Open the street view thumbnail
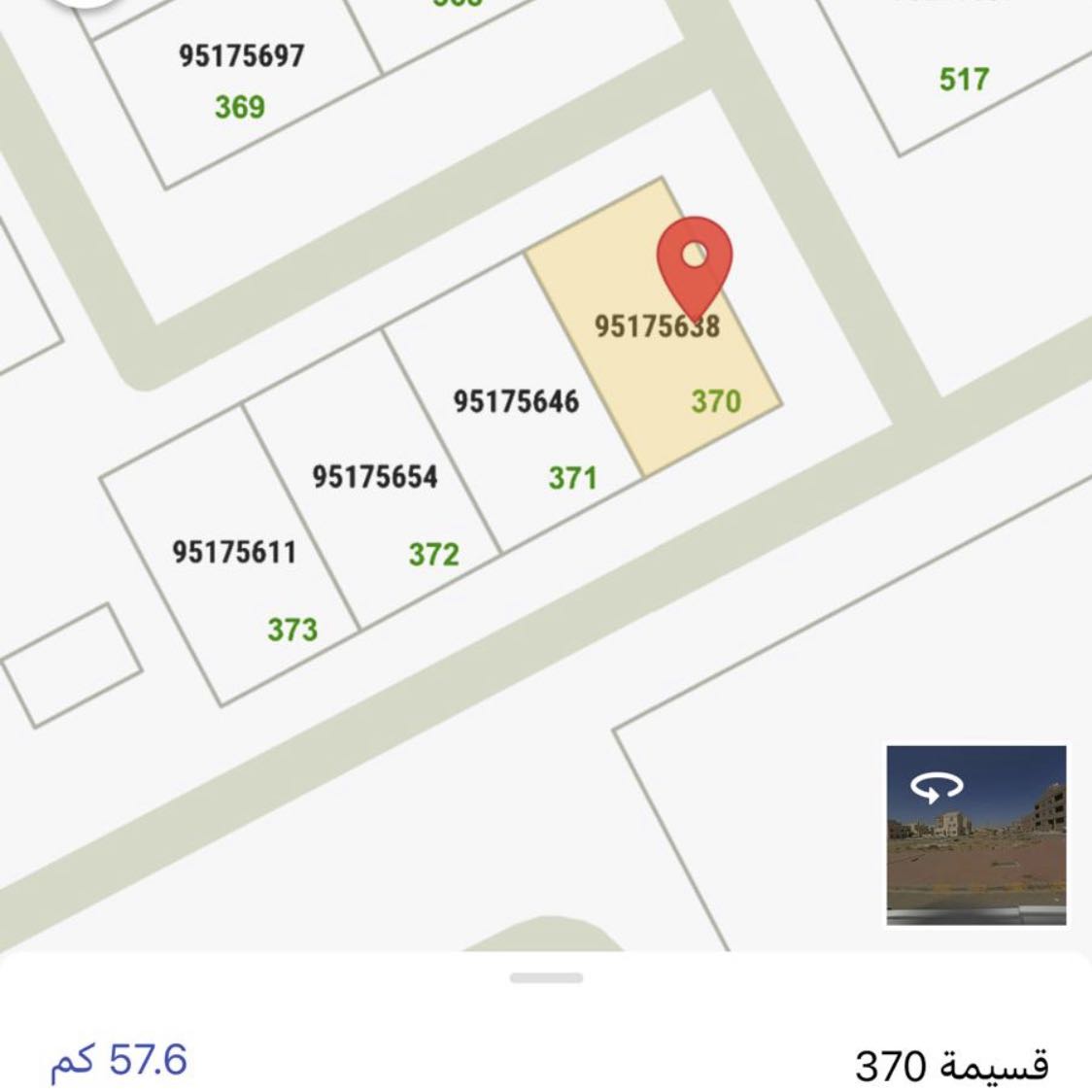This screenshot has height=1092, width=1092. click(975, 836)
